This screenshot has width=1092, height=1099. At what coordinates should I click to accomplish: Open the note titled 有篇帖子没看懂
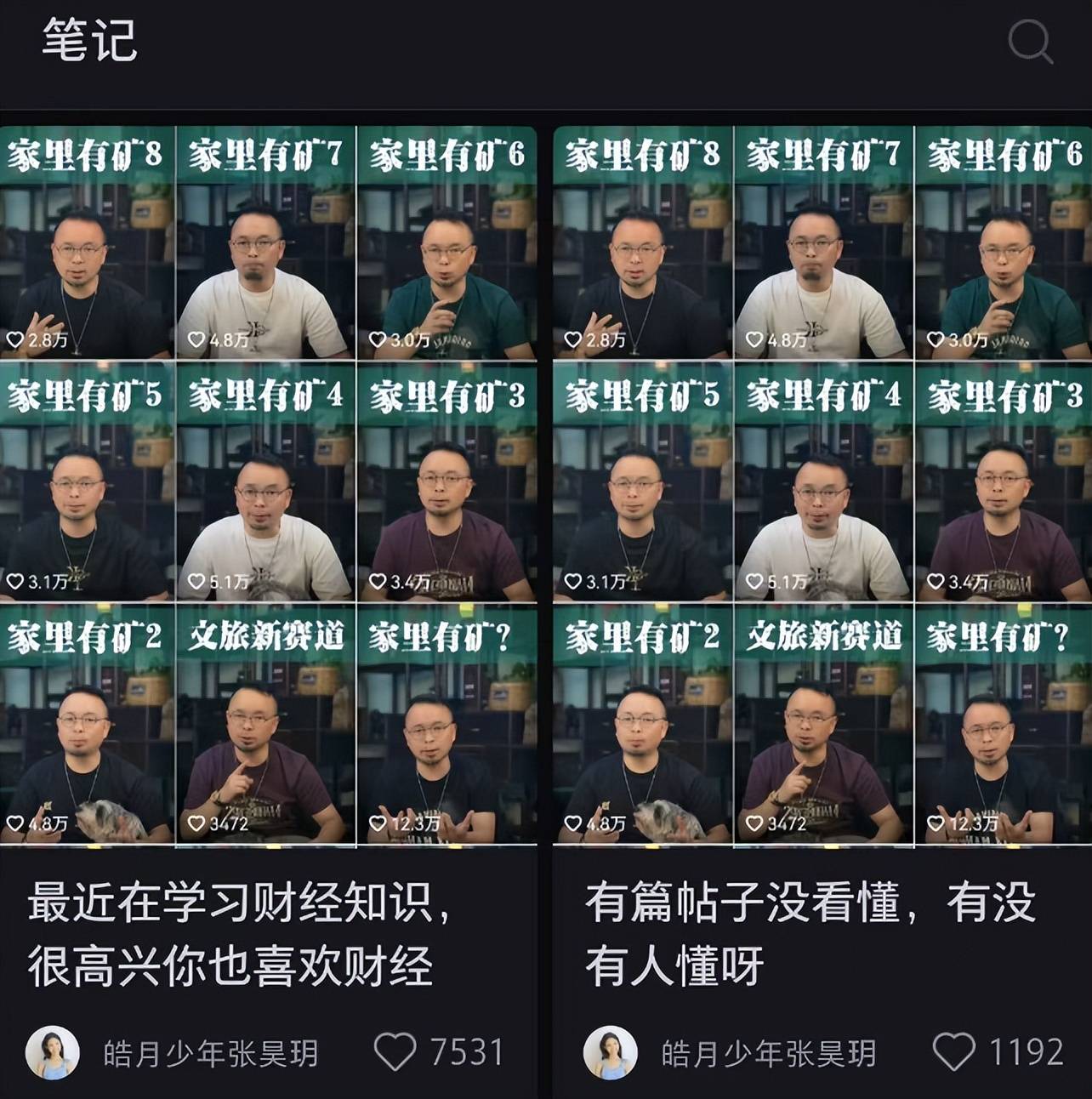808,934
